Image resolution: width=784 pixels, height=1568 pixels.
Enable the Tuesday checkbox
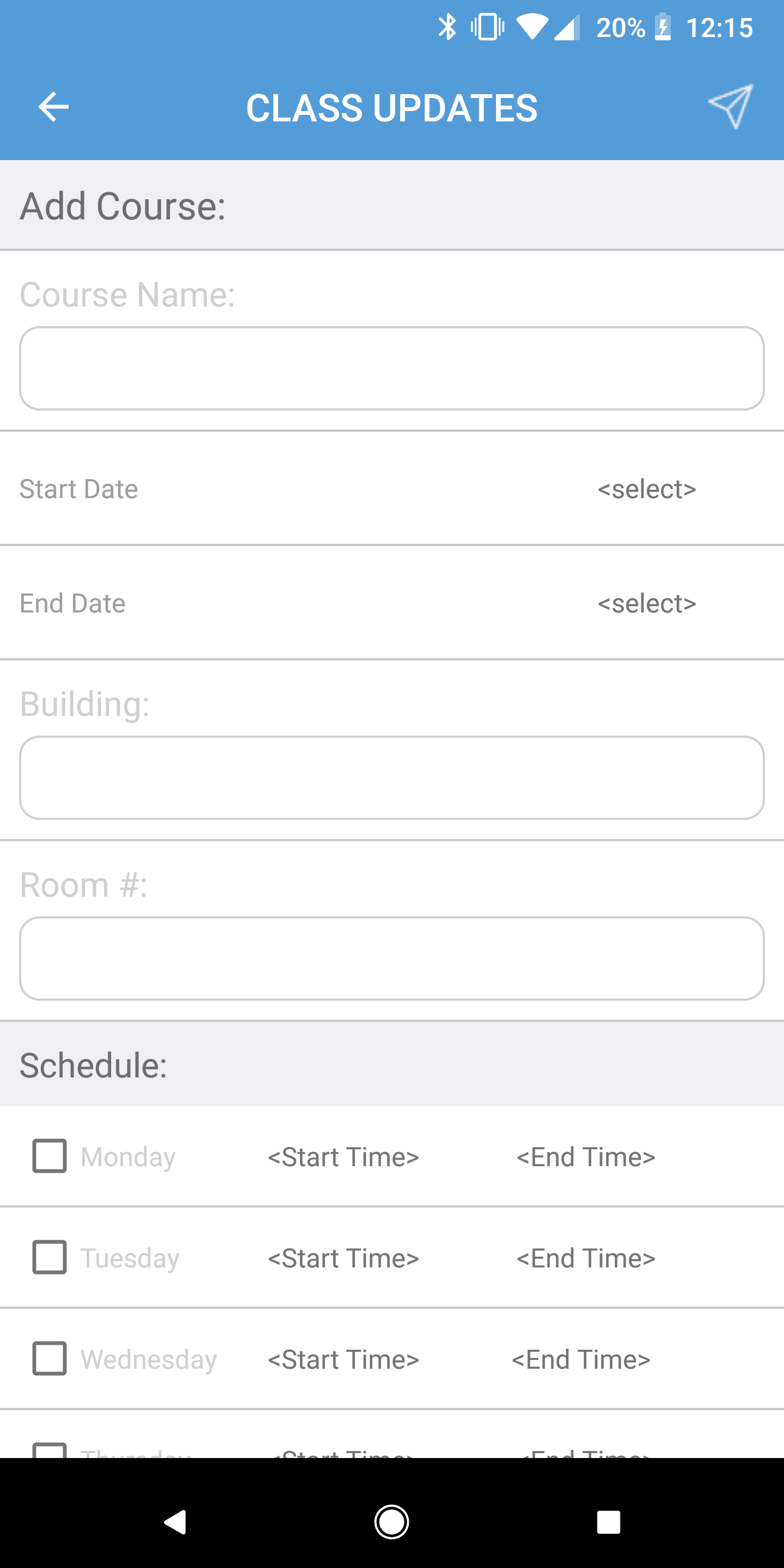[x=50, y=1257]
